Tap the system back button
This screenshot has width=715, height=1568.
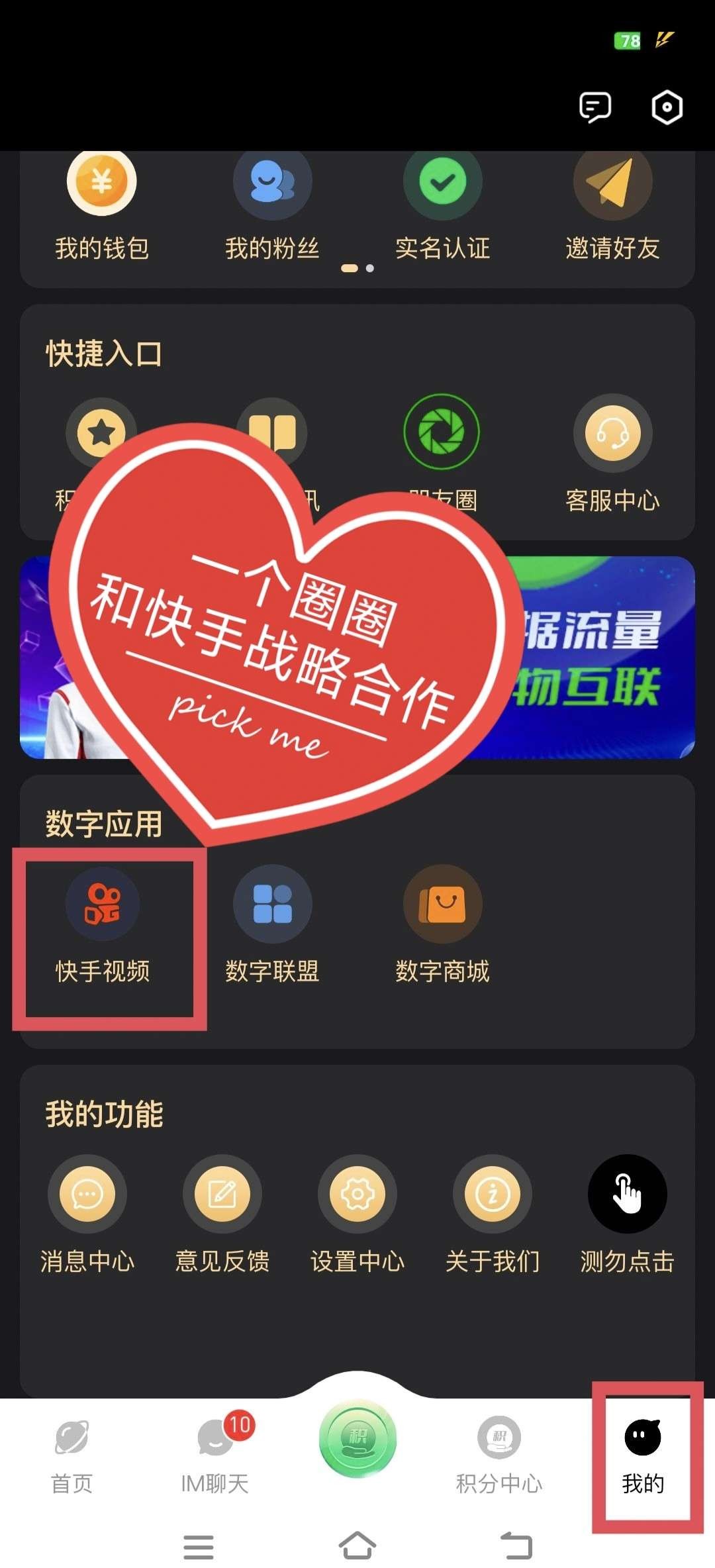point(516,1546)
